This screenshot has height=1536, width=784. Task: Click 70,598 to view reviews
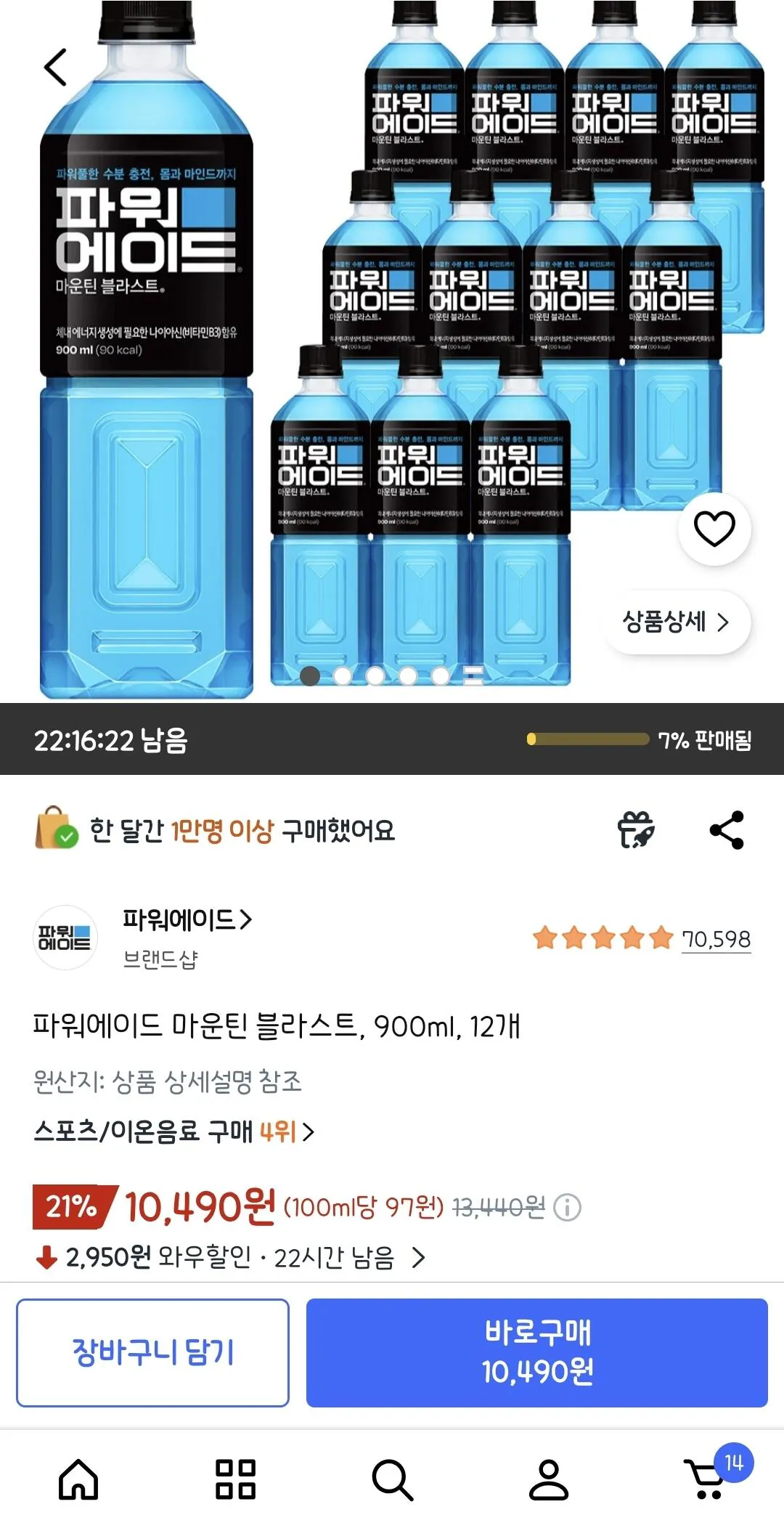pyautogui.click(x=717, y=938)
